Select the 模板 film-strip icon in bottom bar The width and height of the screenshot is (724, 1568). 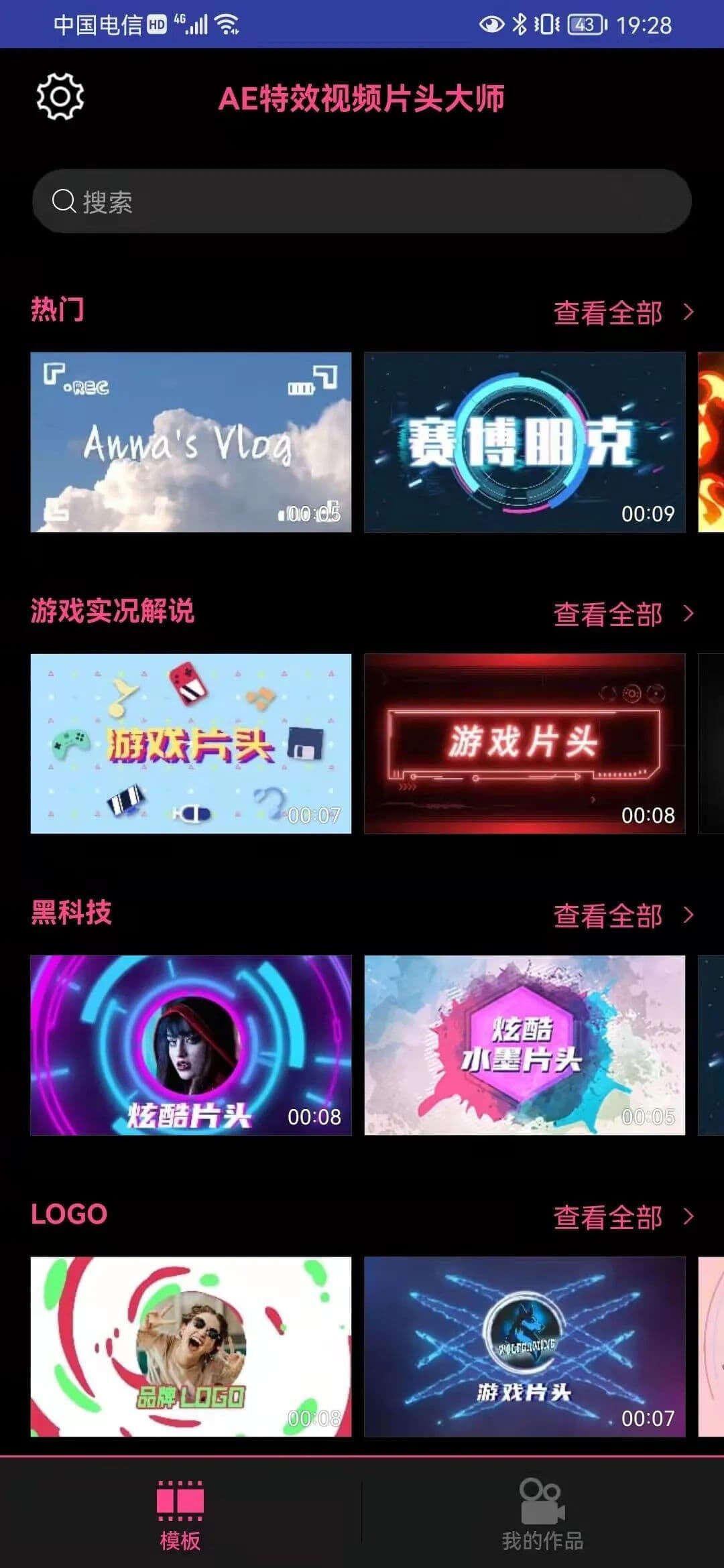179,1499
